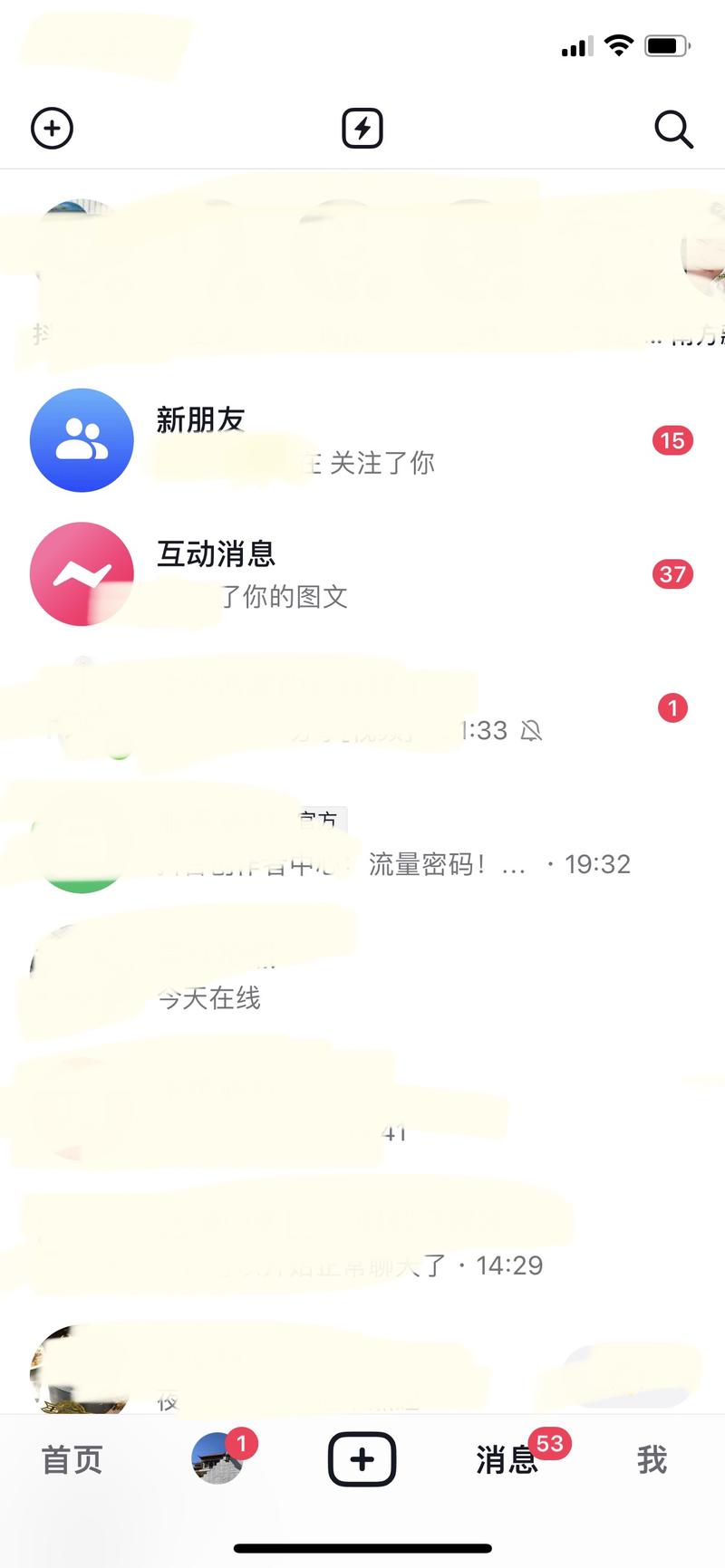Image resolution: width=725 pixels, height=1568 pixels.
Task: Switch to the 消息 tab with 53 badge
Action: tap(506, 1459)
